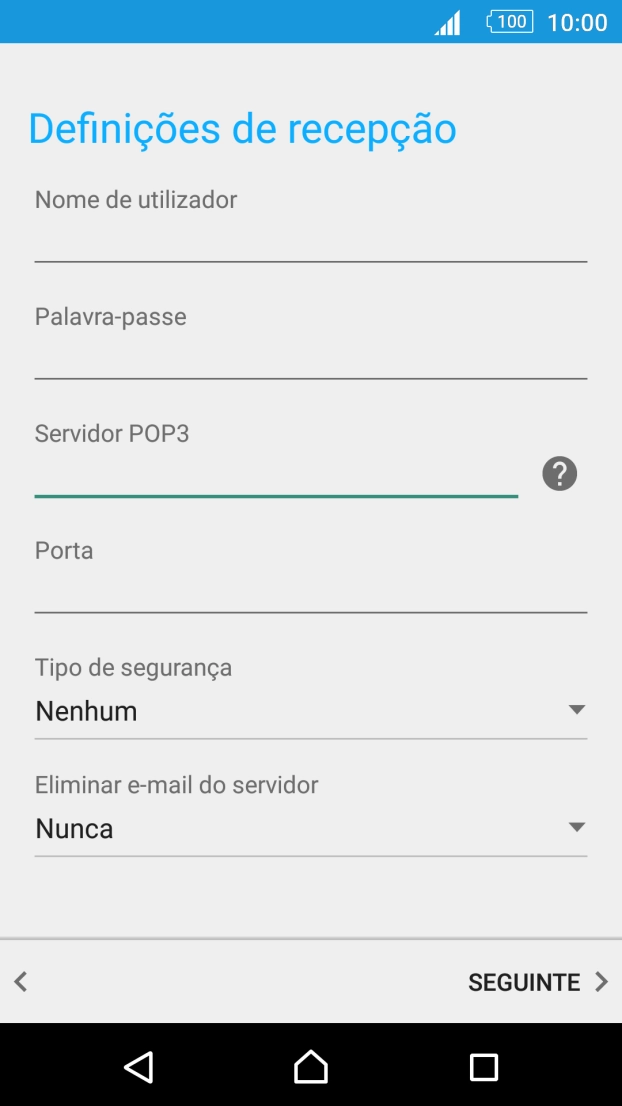Screen dimensions: 622x1106
Task: Focus the Palavra-passe field
Action: coord(310,357)
